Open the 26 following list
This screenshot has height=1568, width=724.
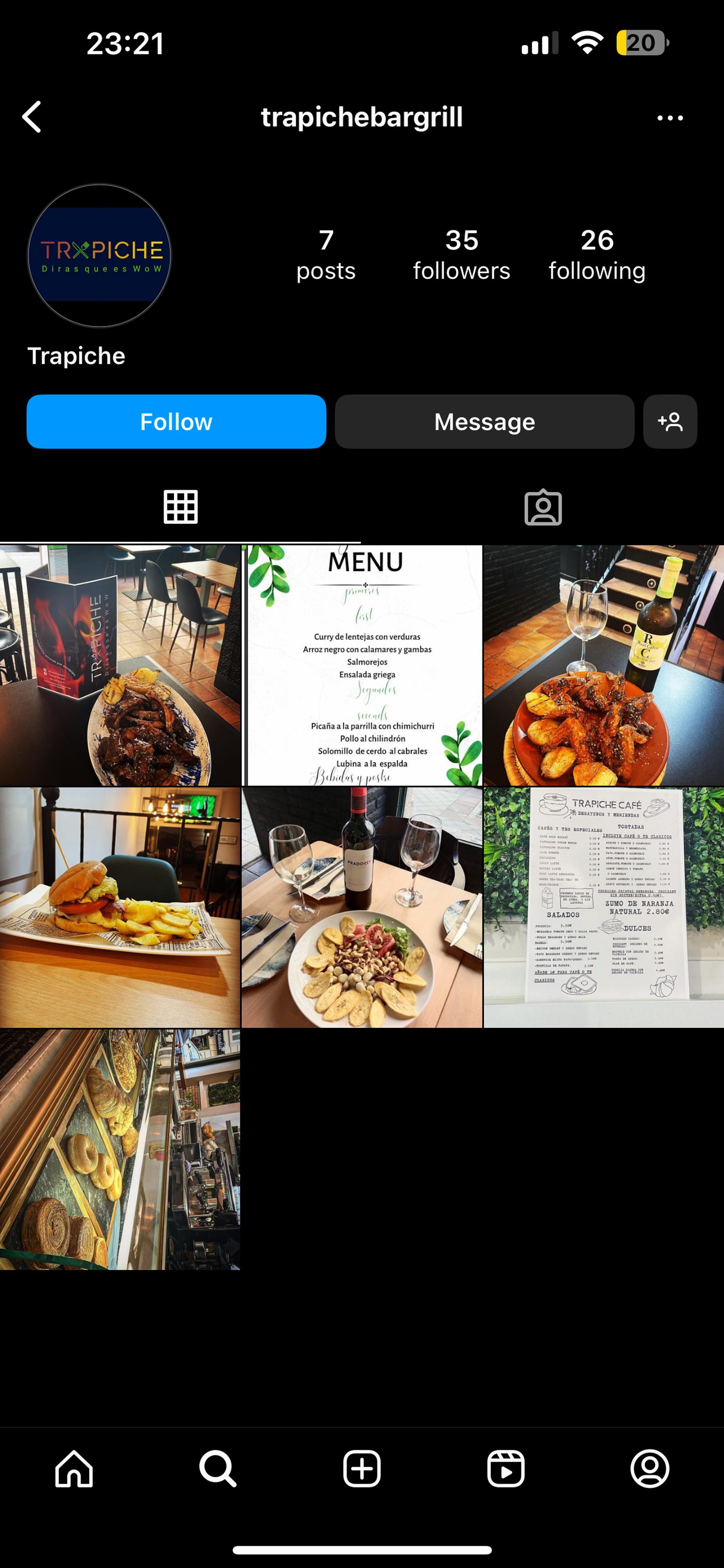(x=597, y=254)
